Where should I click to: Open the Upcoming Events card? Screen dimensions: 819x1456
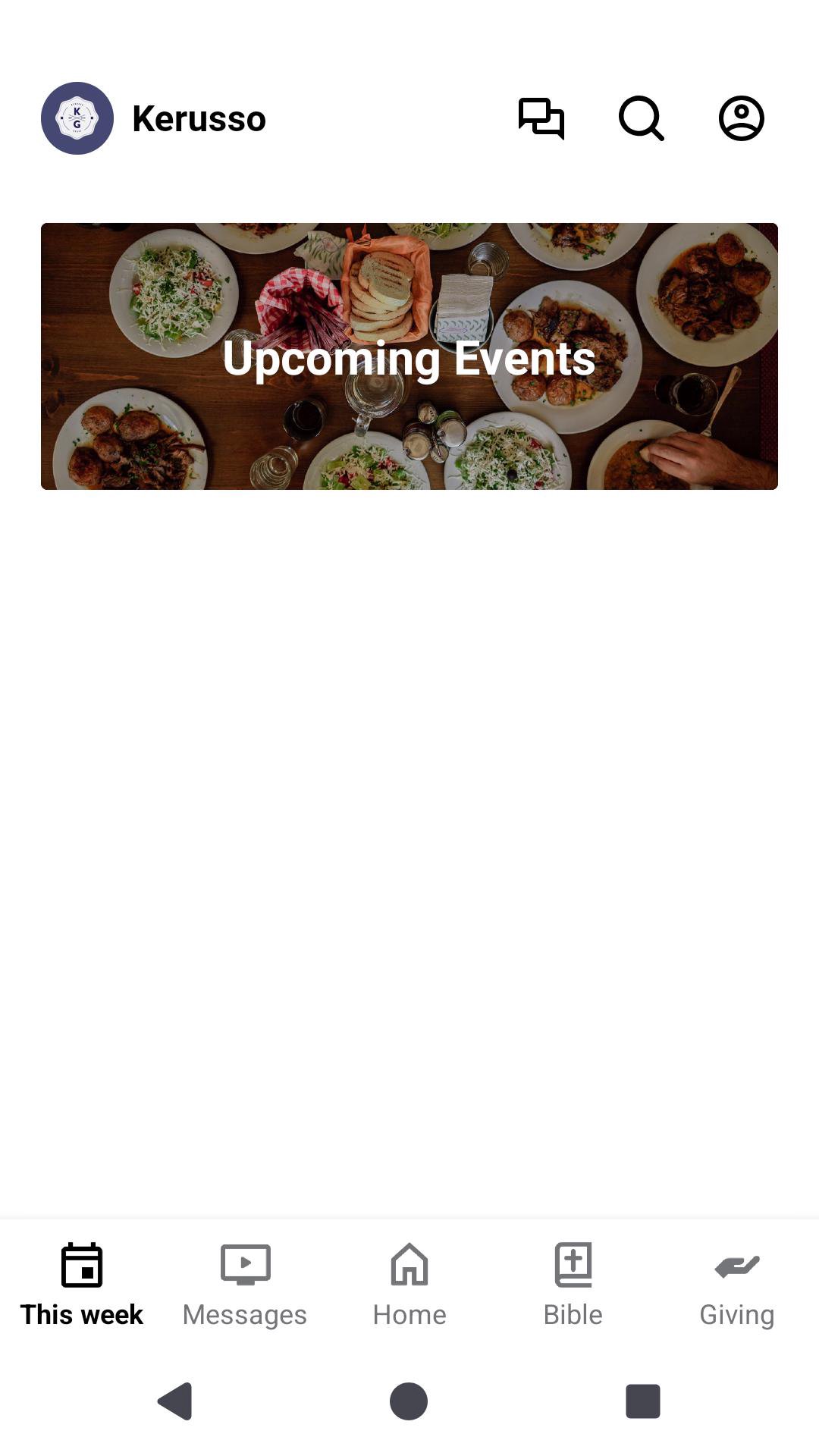(x=409, y=356)
